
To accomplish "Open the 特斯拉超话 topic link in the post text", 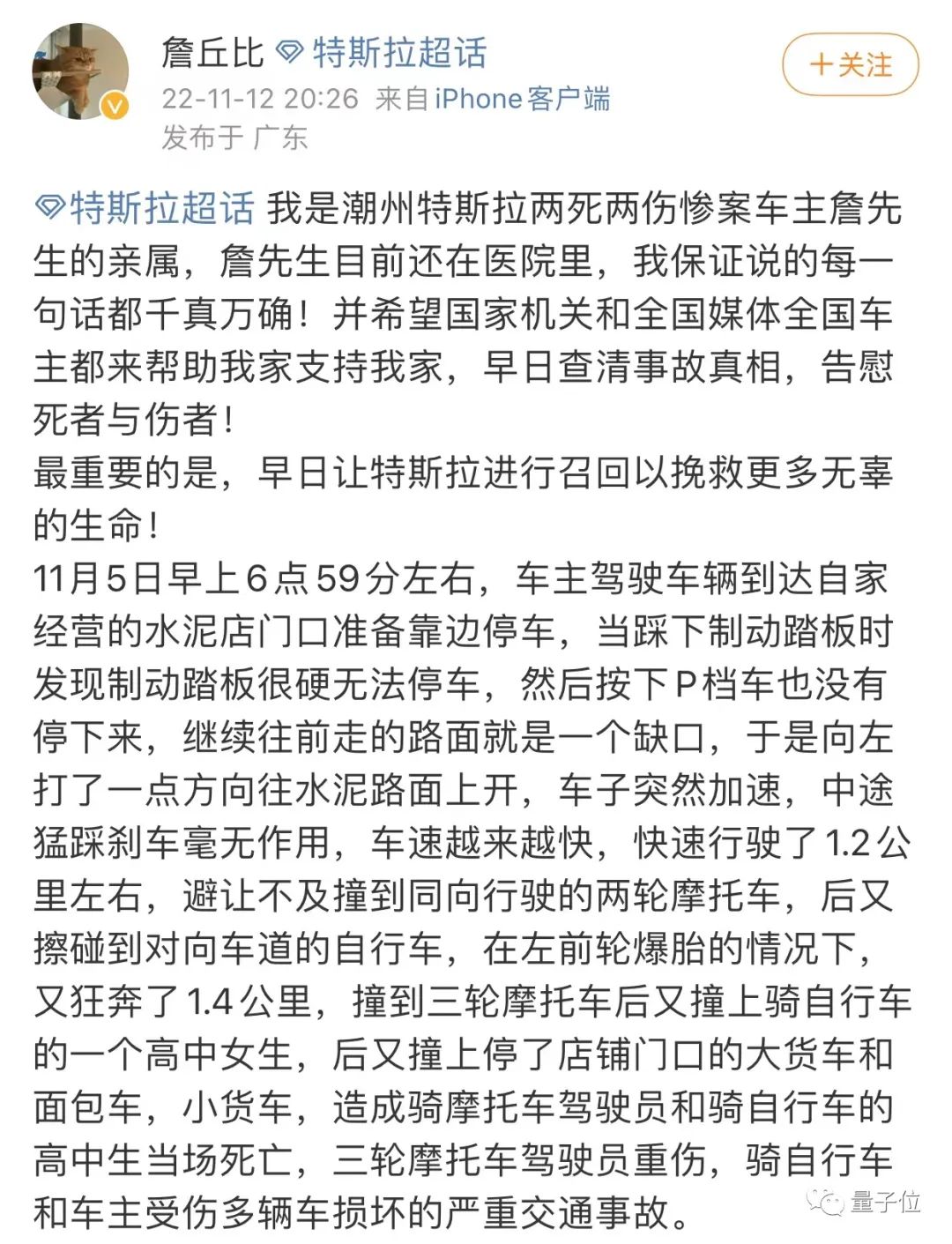I will [x=160, y=209].
